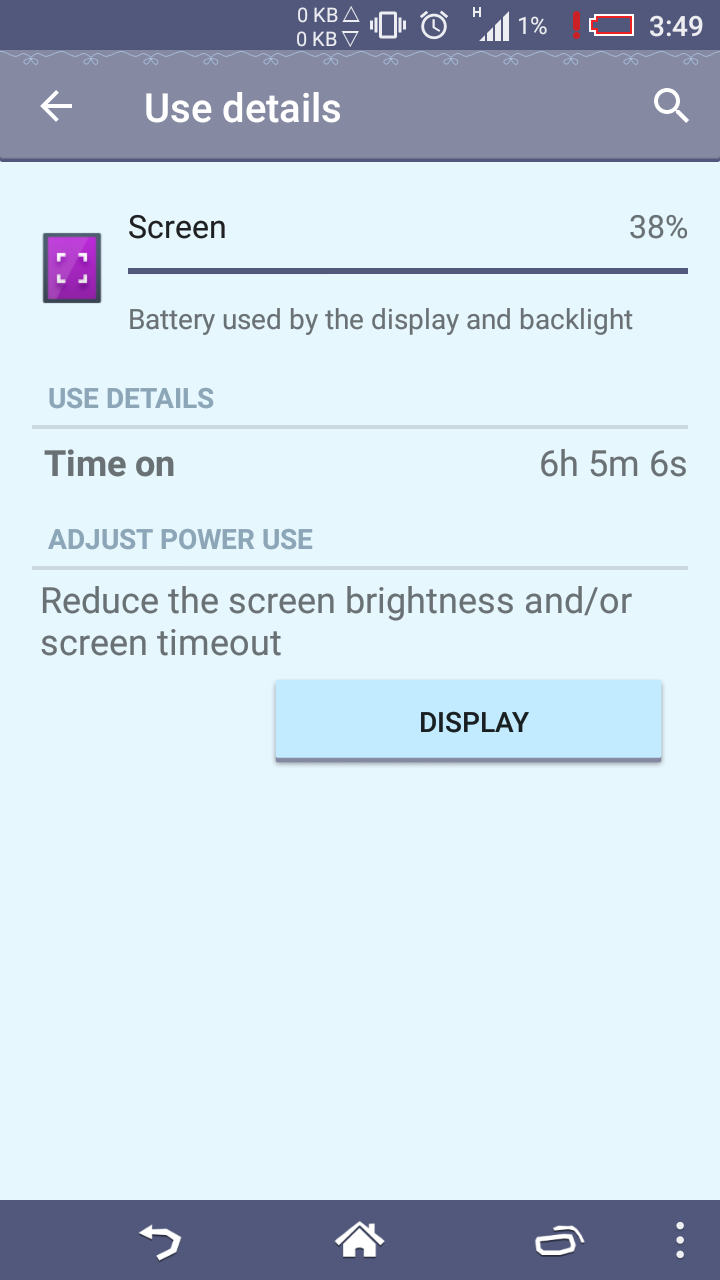Tap the system home button

pyautogui.click(x=359, y=1241)
